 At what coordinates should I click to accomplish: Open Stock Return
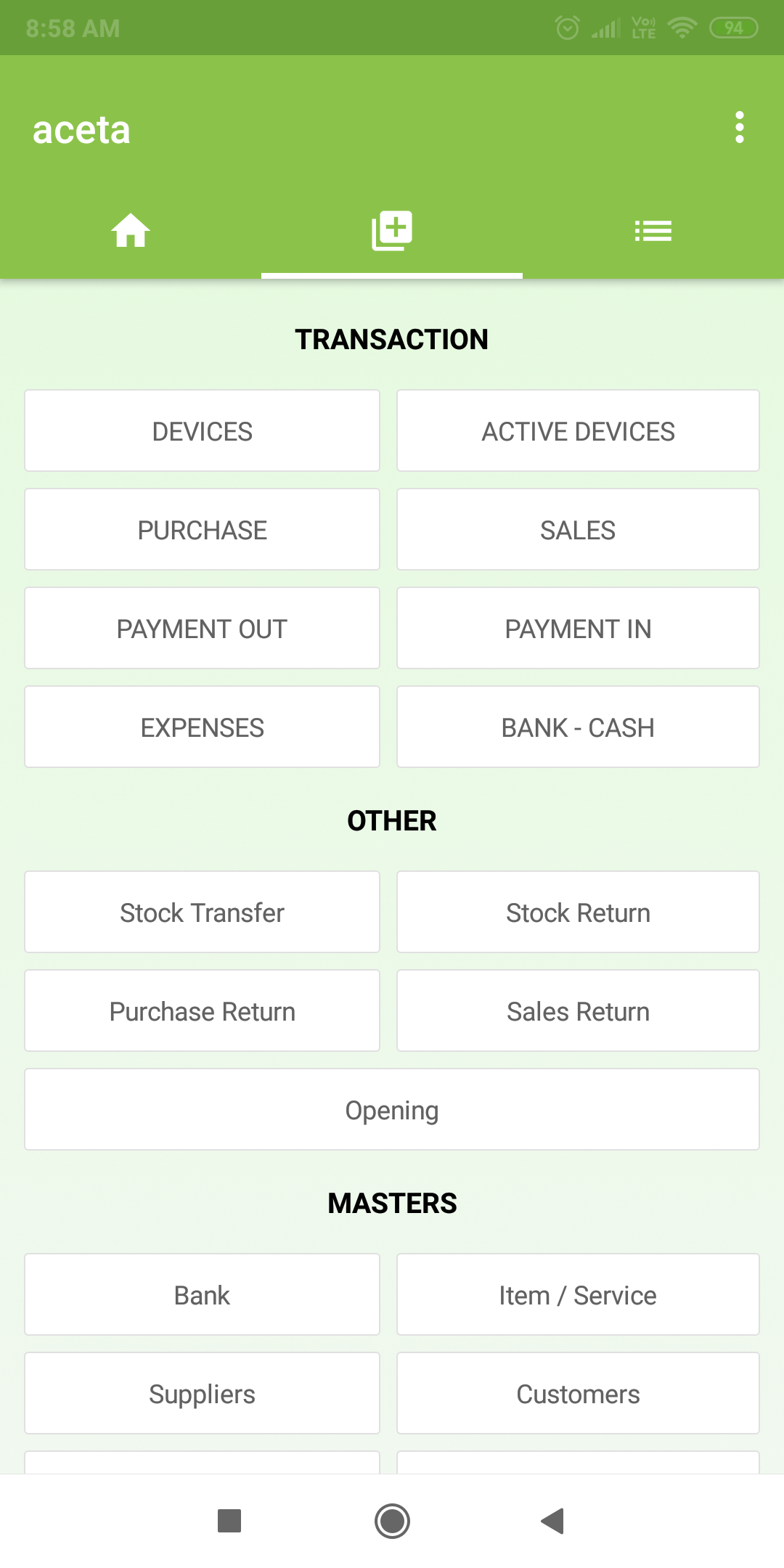pos(578,912)
